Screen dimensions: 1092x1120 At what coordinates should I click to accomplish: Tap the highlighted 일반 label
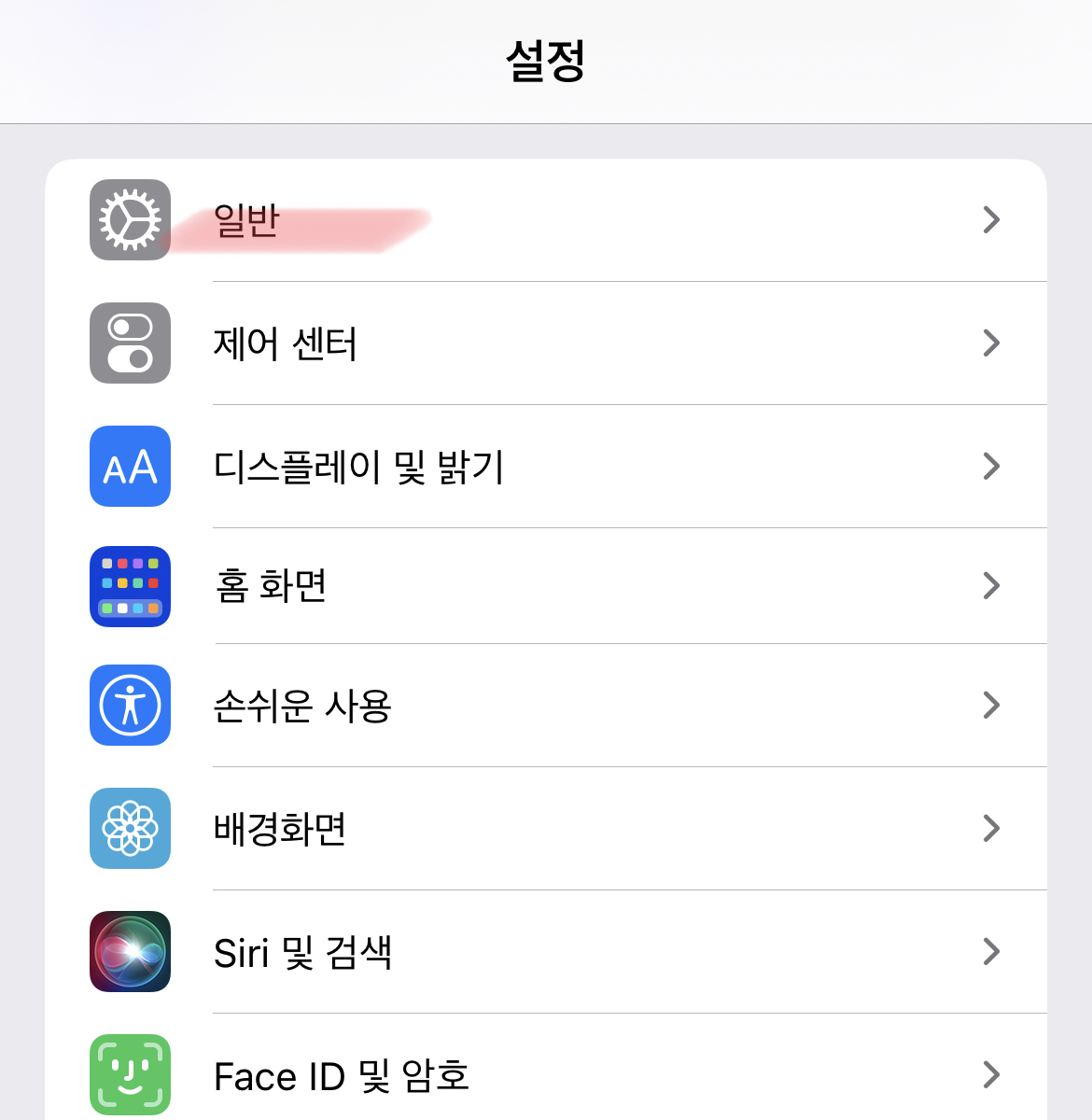pyautogui.click(x=245, y=220)
